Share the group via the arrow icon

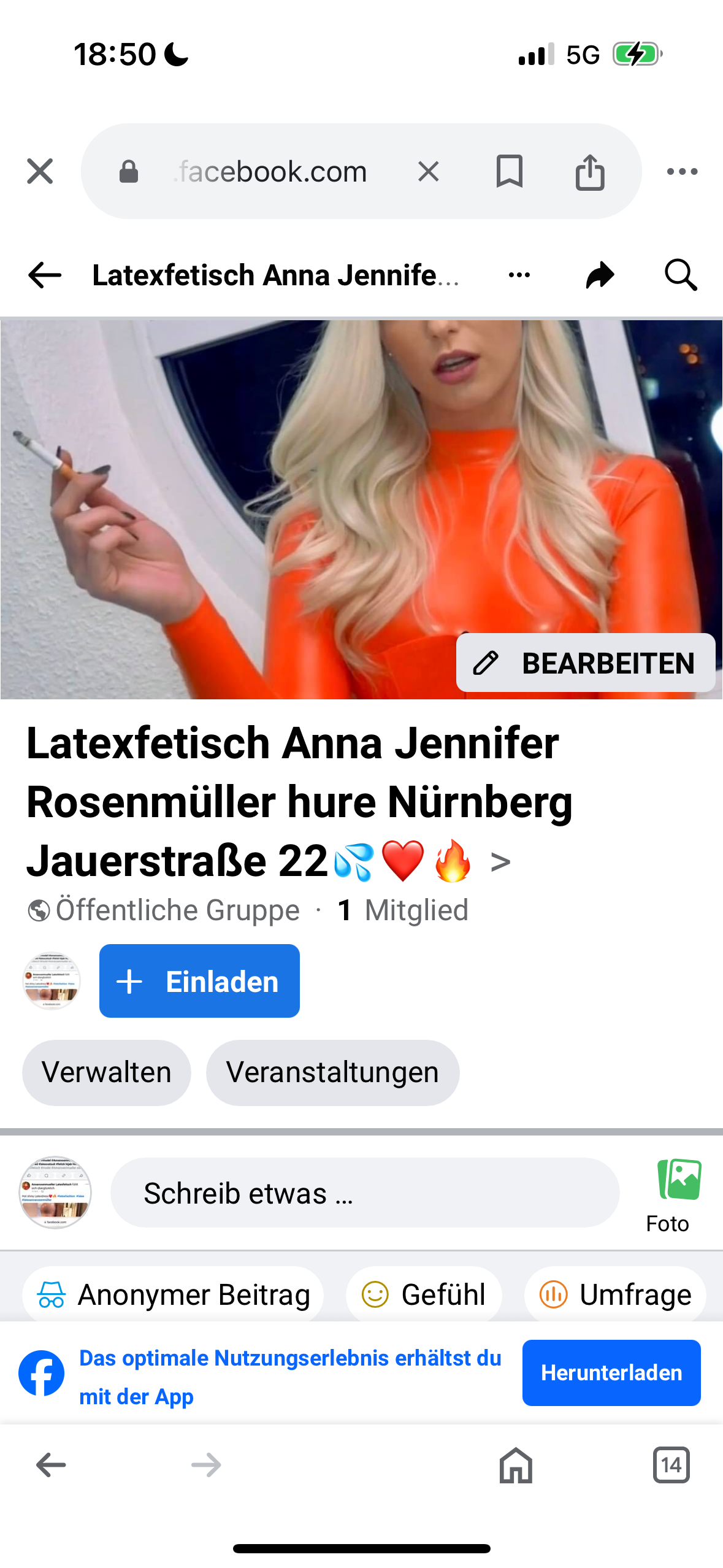(x=600, y=275)
